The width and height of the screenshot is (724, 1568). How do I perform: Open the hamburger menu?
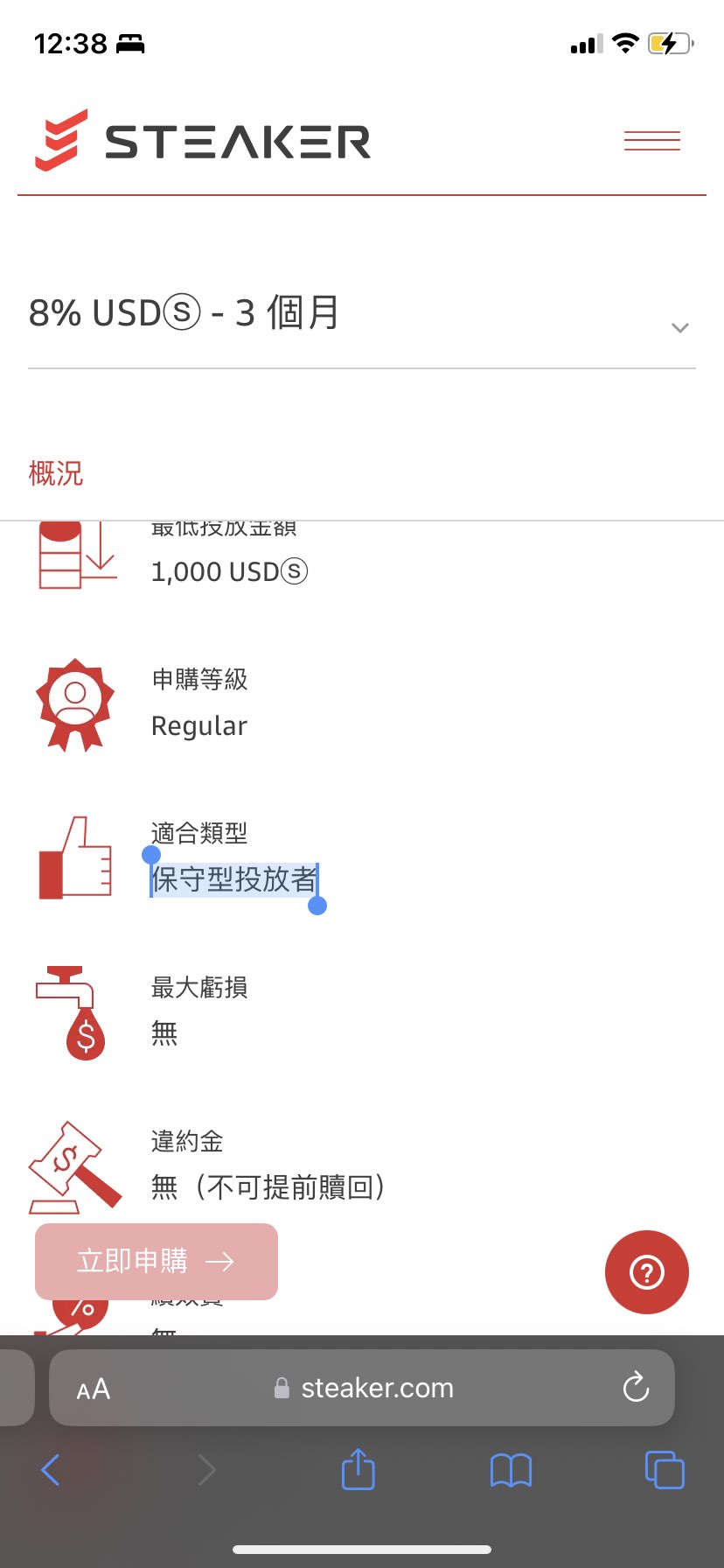651,140
